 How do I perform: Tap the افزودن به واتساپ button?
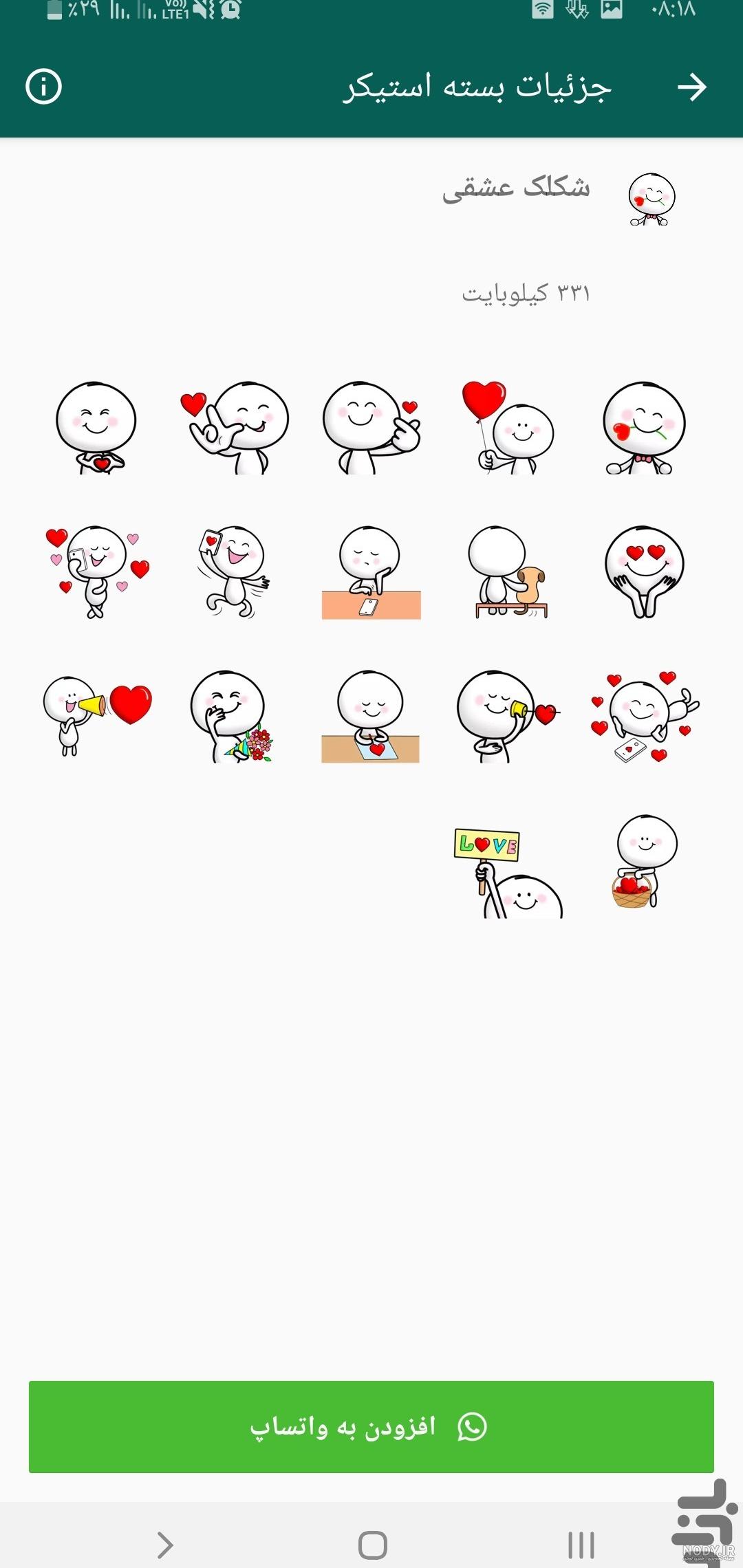pos(371,1427)
